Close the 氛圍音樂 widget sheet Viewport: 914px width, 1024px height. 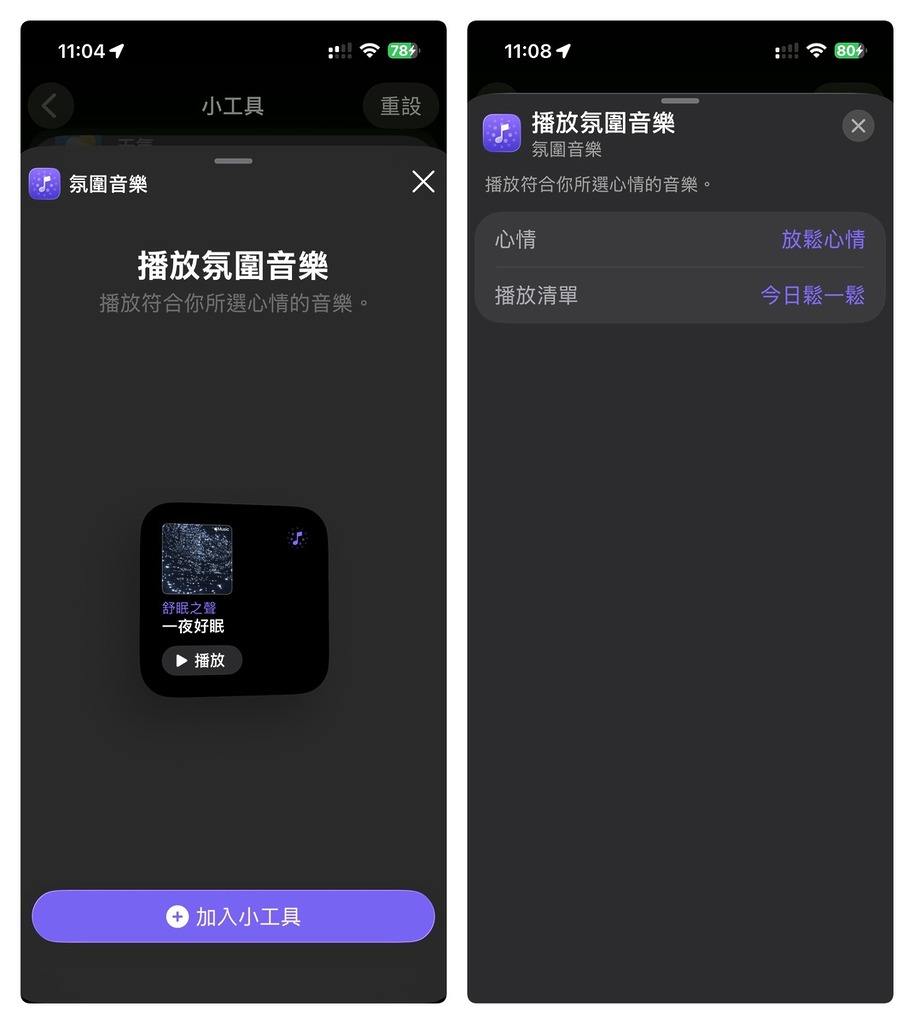click(x=423, y=181)
